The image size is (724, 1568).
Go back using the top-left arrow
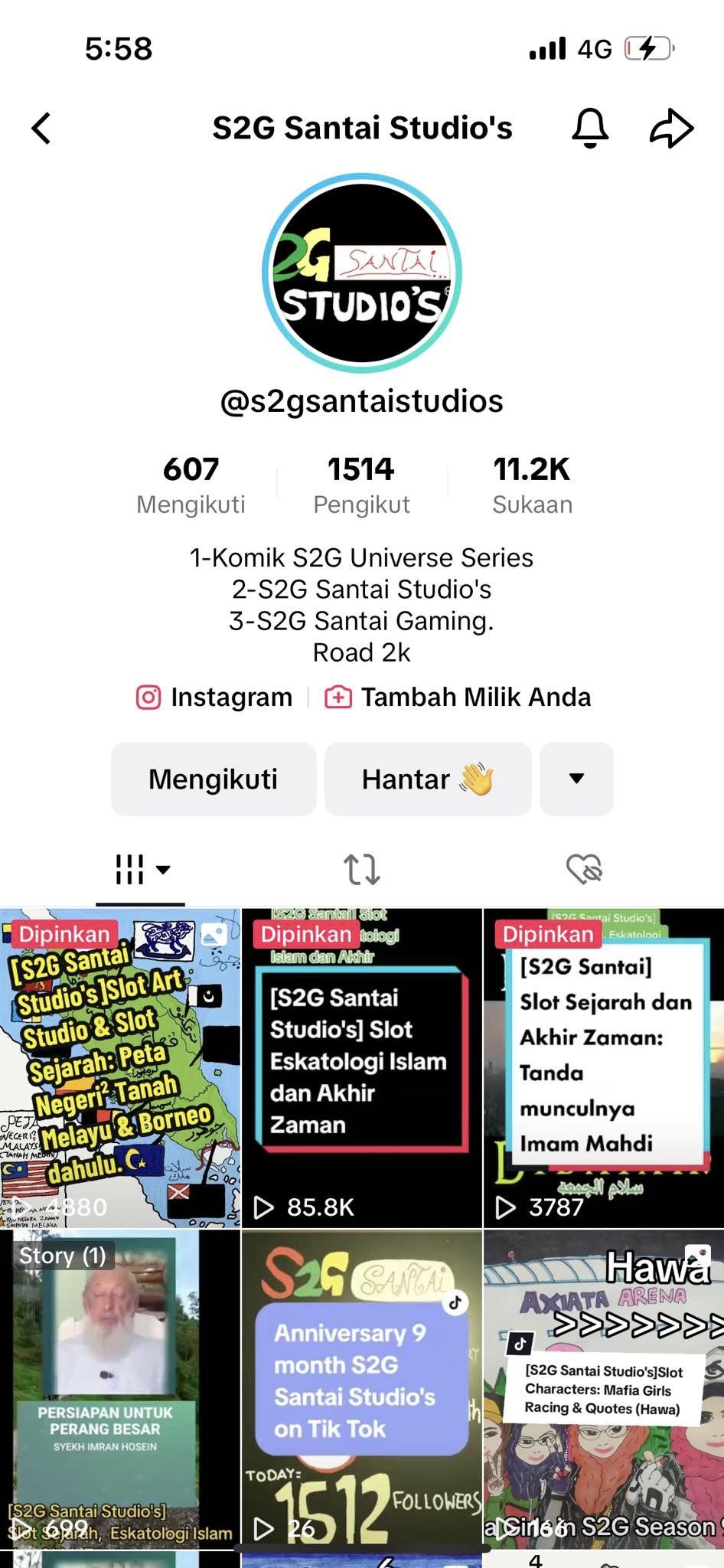point(42,128)
